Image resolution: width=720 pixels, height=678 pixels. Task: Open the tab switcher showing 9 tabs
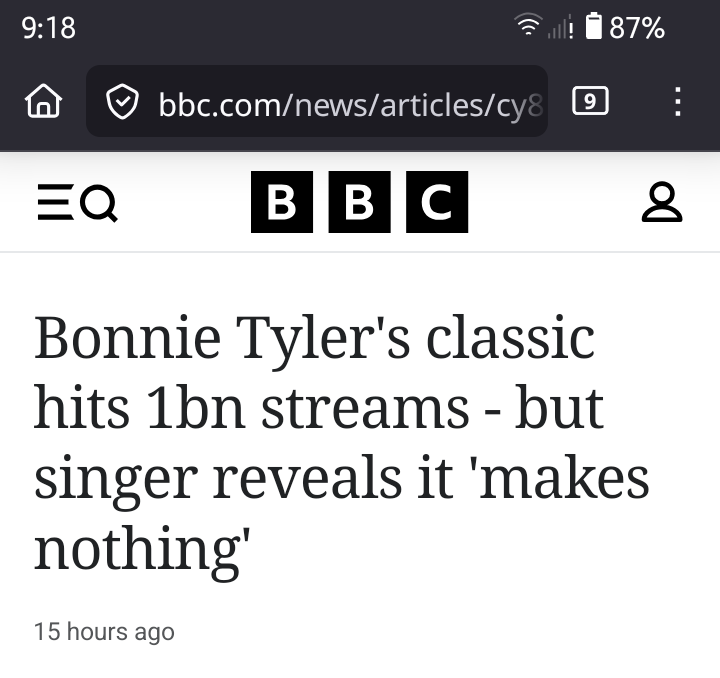click(590, 101)
